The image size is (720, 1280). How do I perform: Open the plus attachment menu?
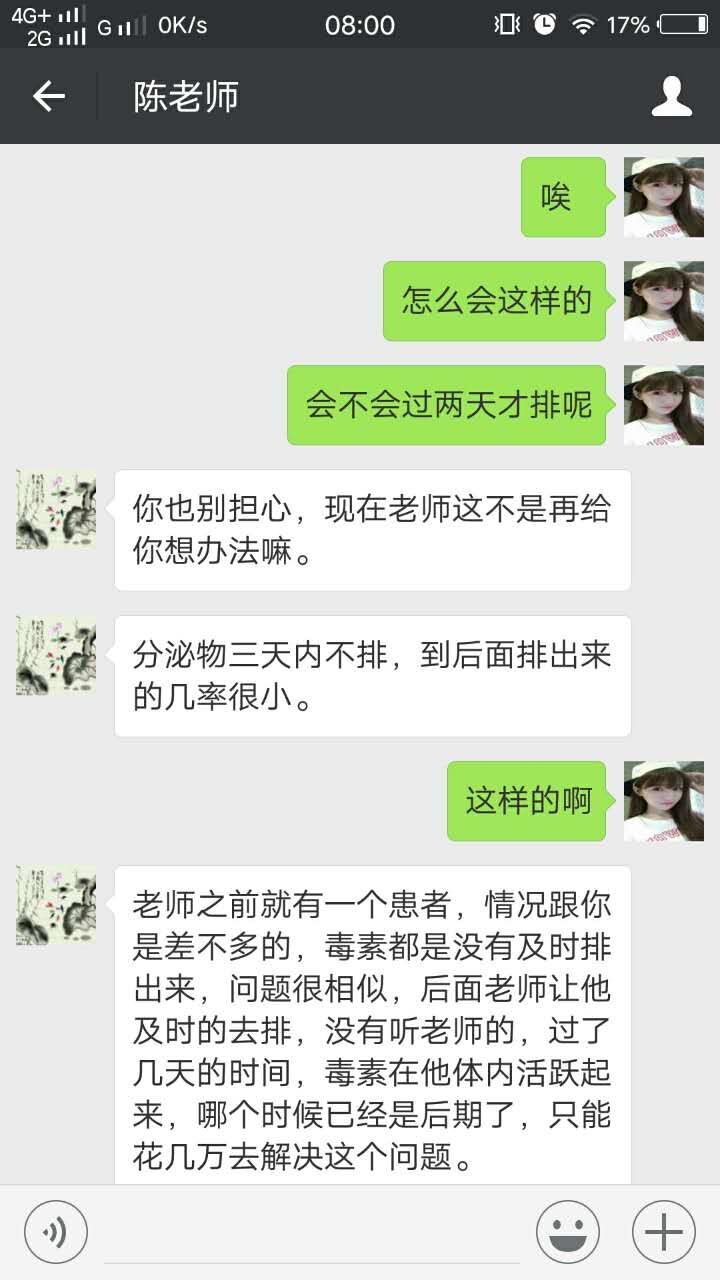point(664,1231)
